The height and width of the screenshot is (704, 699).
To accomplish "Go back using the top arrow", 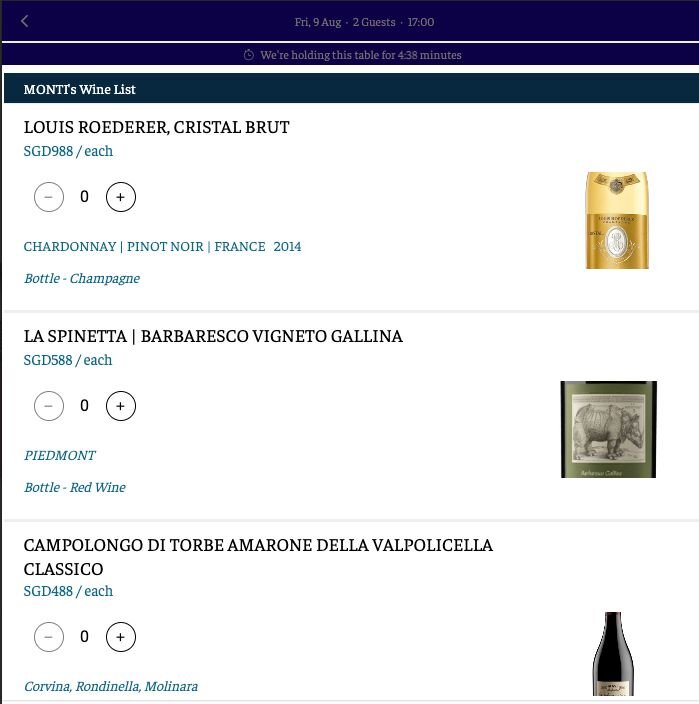I will click(x=25, y=21).
